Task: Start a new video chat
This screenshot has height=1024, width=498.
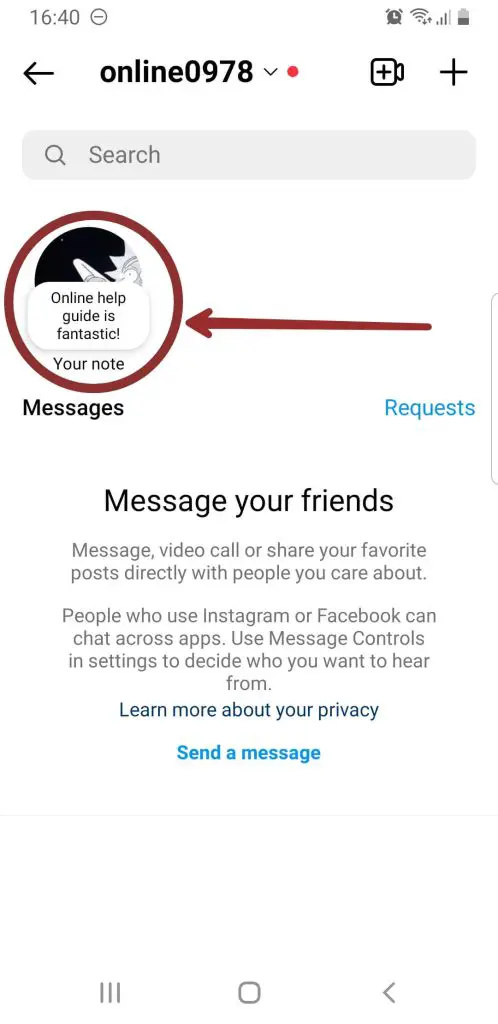Action: (x=387, y=72)
